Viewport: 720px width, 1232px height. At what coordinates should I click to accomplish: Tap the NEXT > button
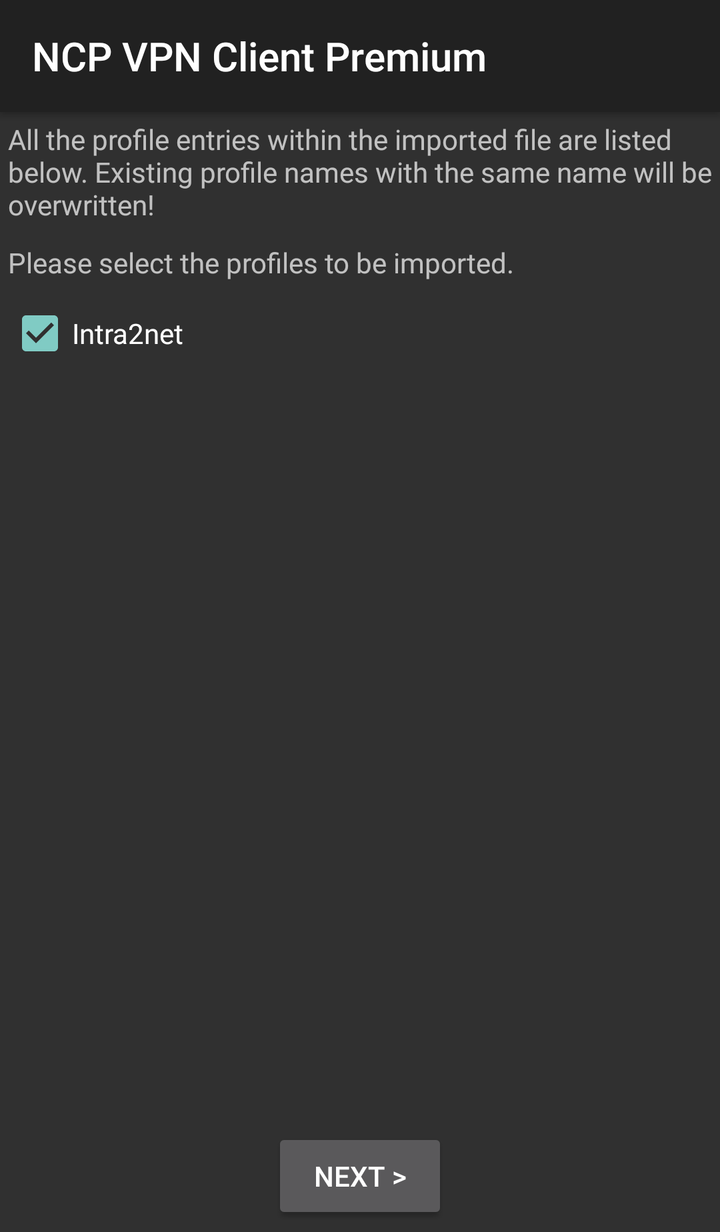(x=360, y=1176)
